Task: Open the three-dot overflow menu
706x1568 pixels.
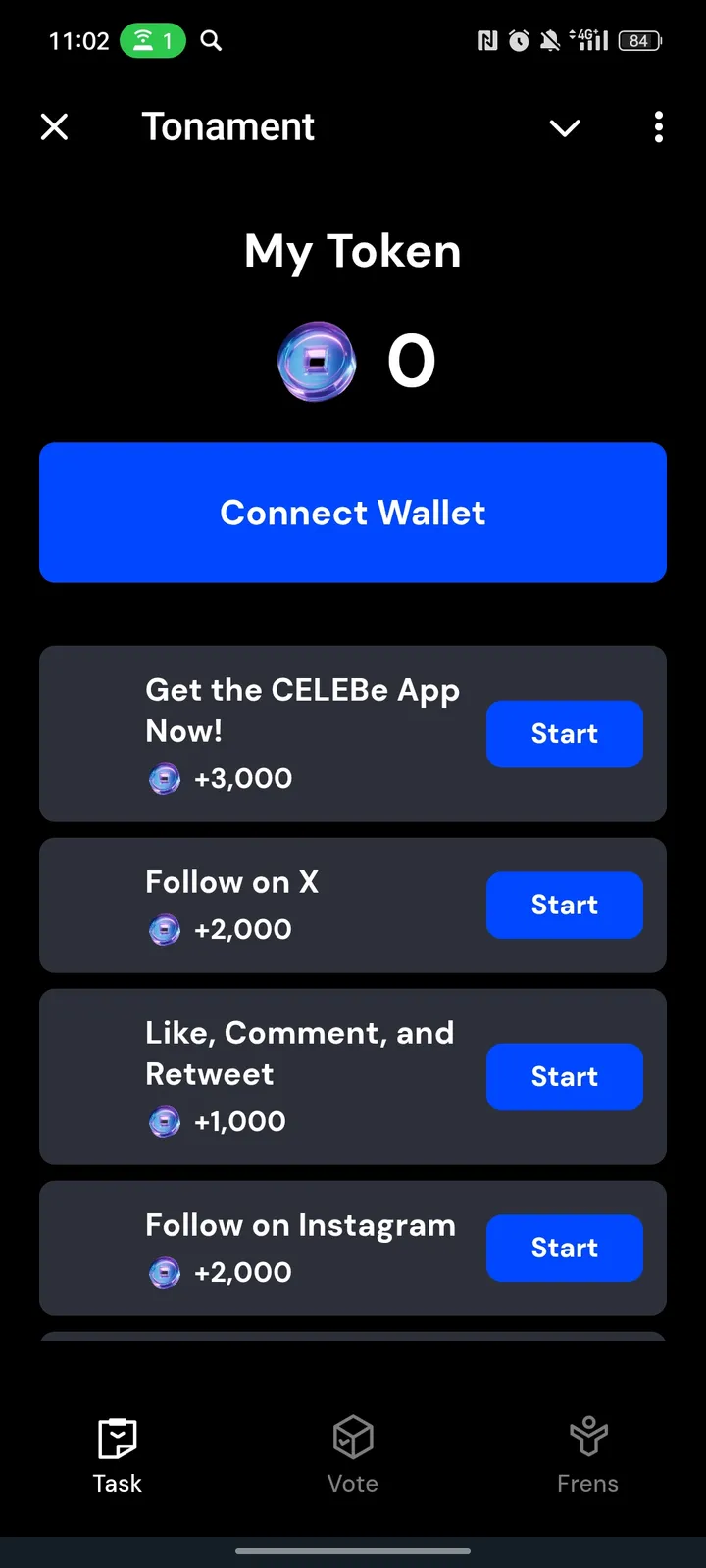Action: point(658,127)
